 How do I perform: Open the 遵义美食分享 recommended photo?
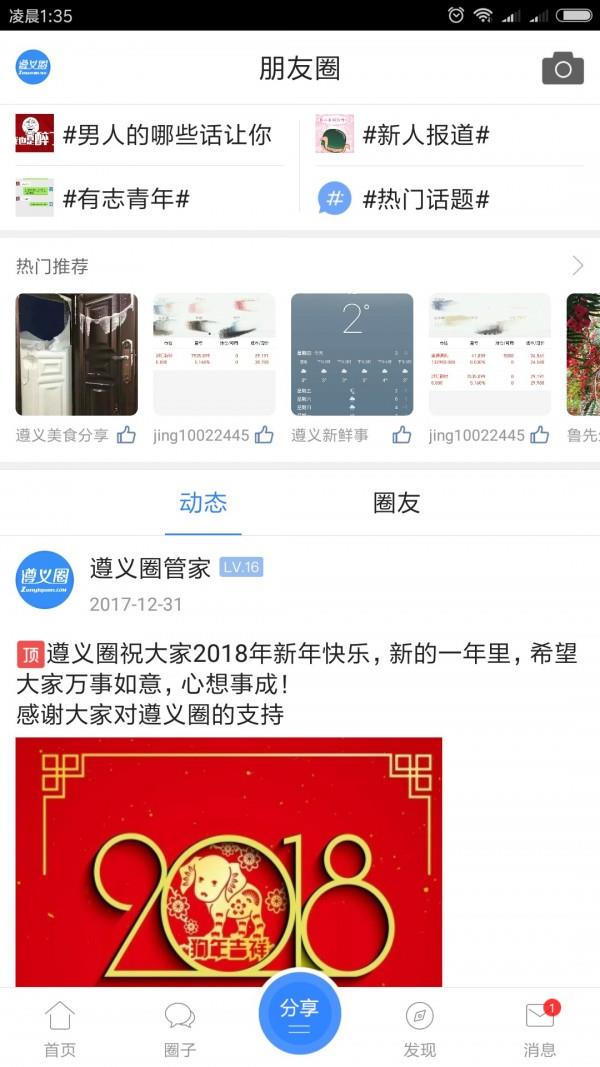click(x=76, y=354)
